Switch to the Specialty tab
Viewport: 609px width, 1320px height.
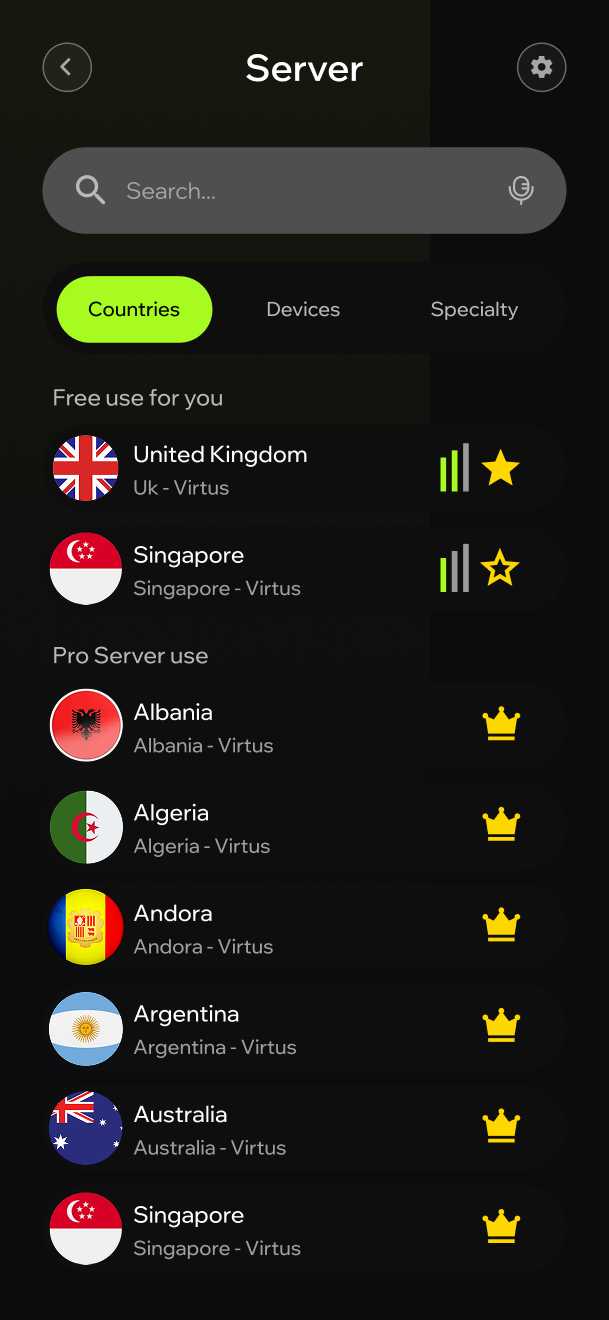[474, 310]
